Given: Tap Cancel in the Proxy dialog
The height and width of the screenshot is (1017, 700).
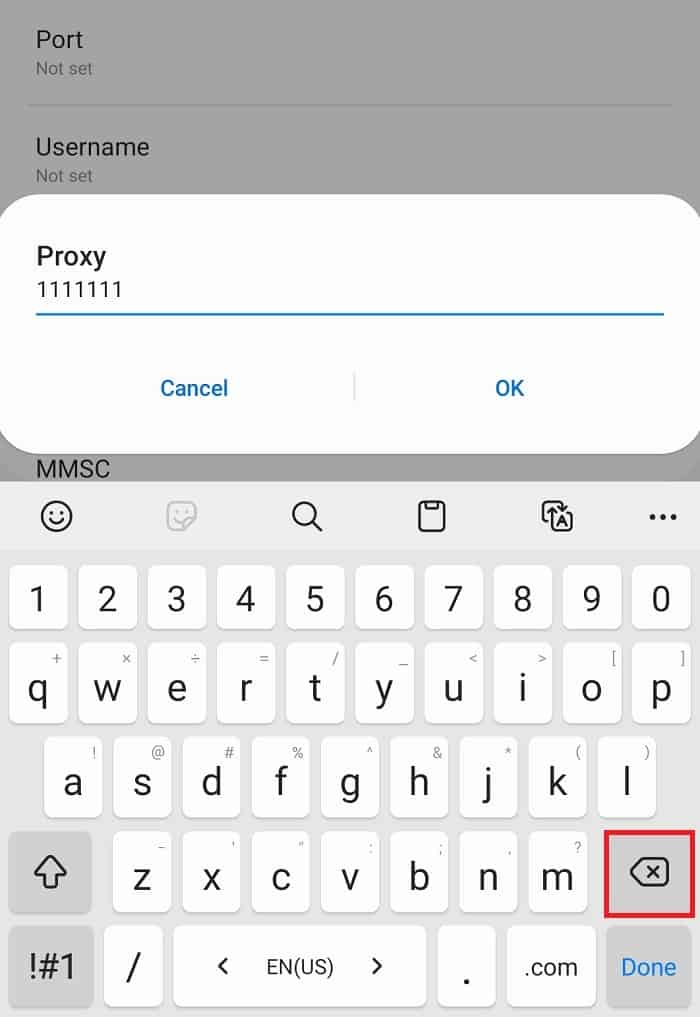Looking at the screenshot, I should [194, 388].
